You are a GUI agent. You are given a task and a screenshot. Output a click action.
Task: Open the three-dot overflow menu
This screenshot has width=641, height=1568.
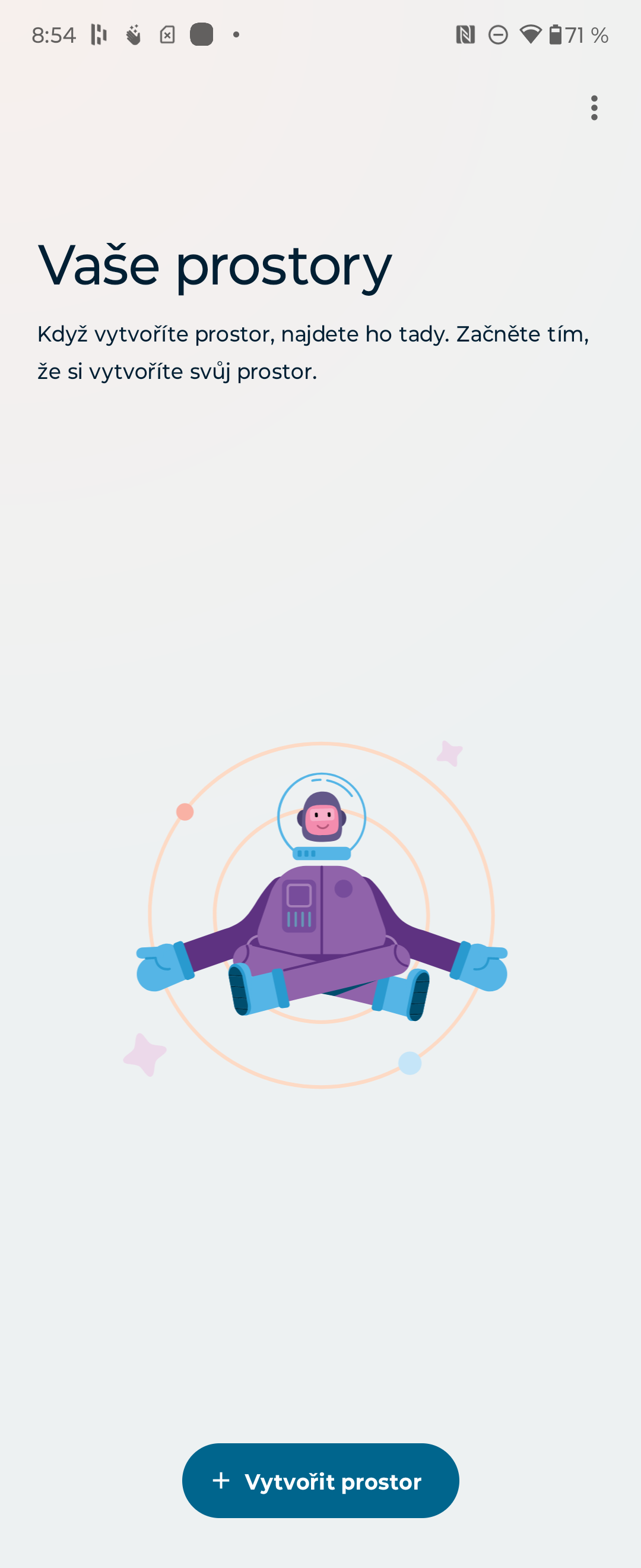(x=594, y=108)
